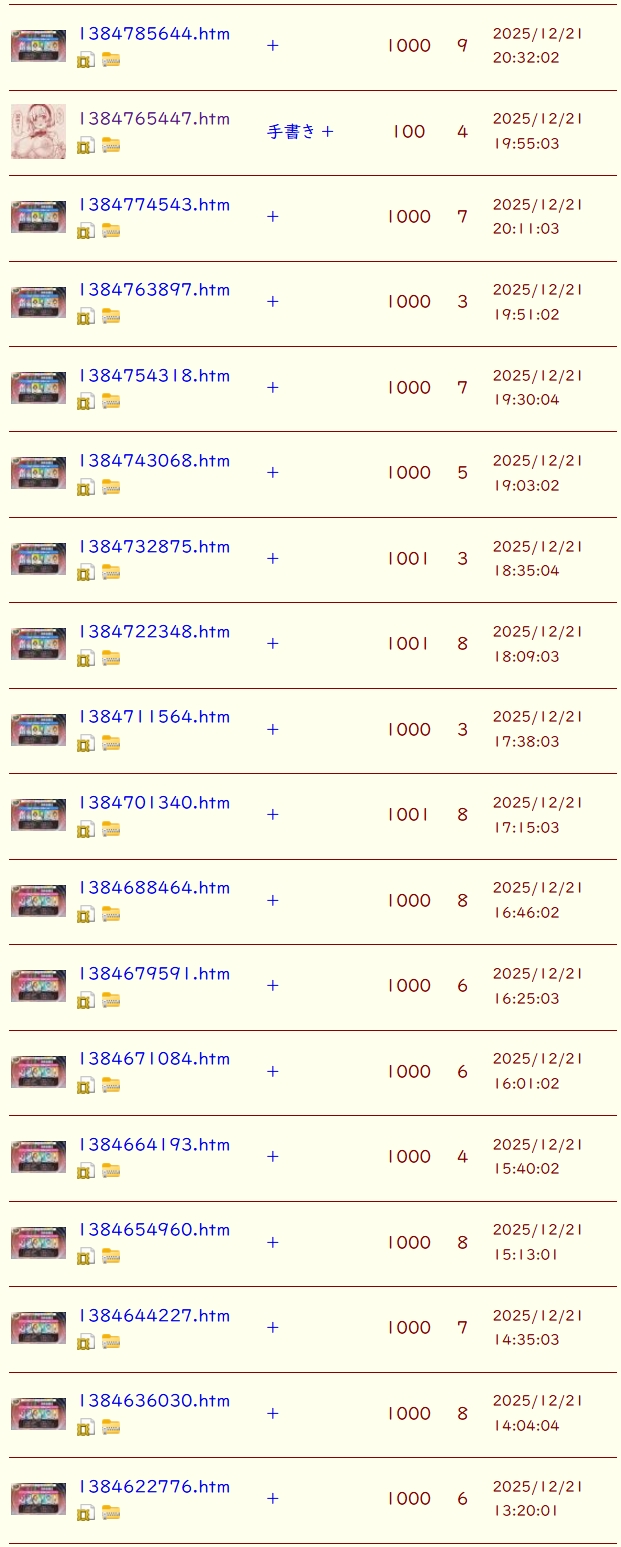Tap the zip folder icon under 1384763897.htm
This screenshot has width=621, height=1547.
tap(111, 317)
